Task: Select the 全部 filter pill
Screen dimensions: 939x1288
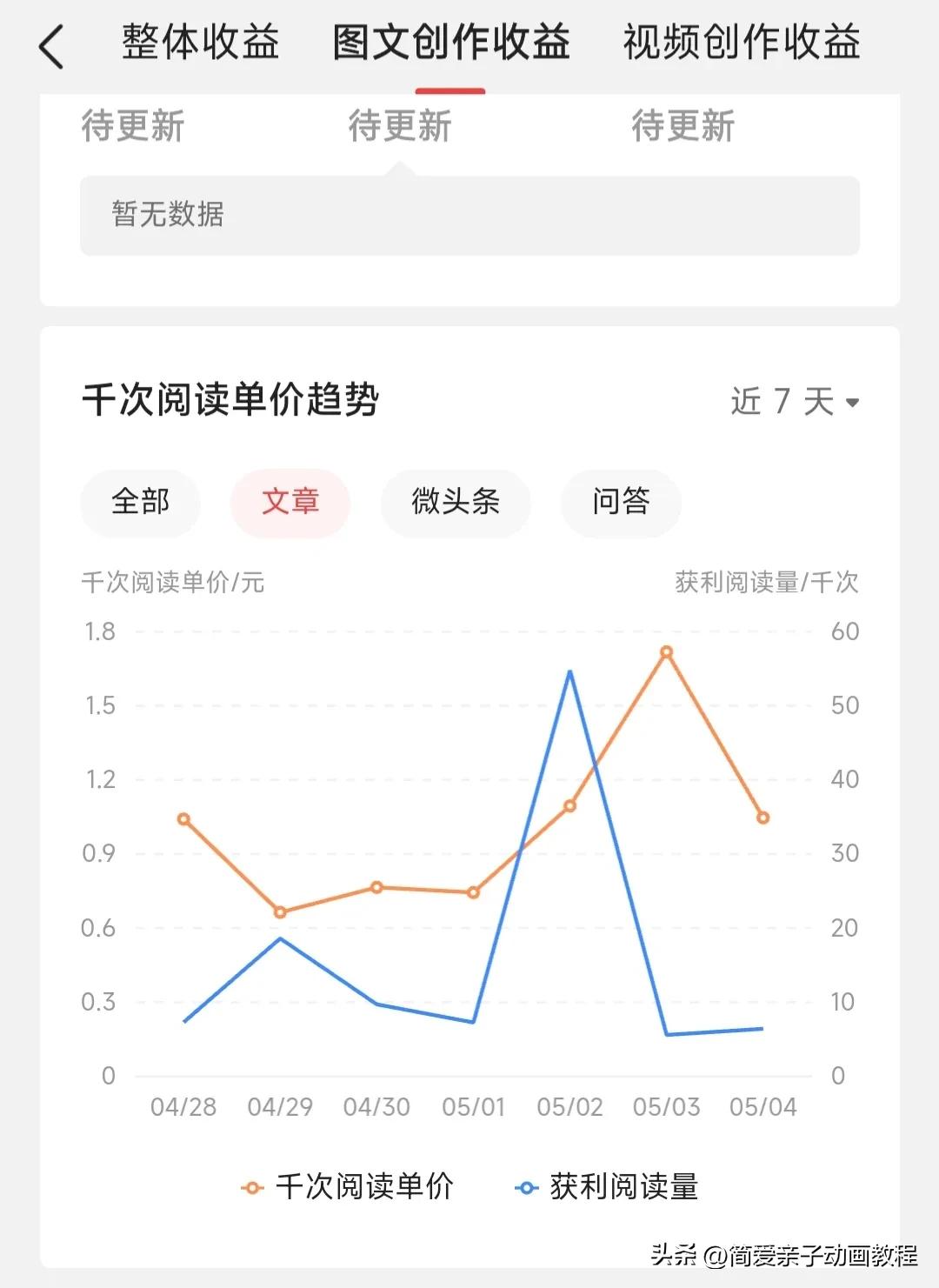Action: tap(140, 504)
